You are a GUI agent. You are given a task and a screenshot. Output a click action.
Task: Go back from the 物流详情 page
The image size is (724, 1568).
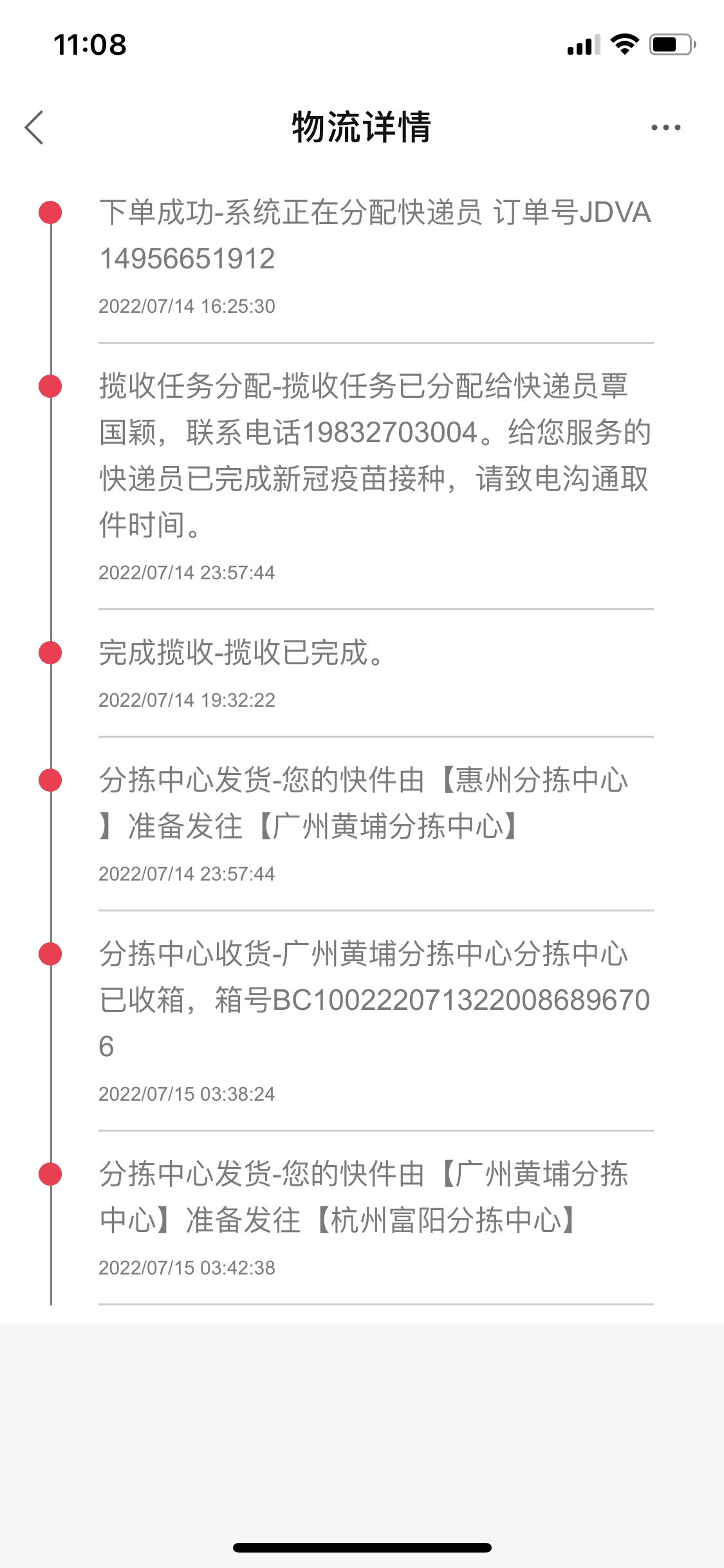35,127
